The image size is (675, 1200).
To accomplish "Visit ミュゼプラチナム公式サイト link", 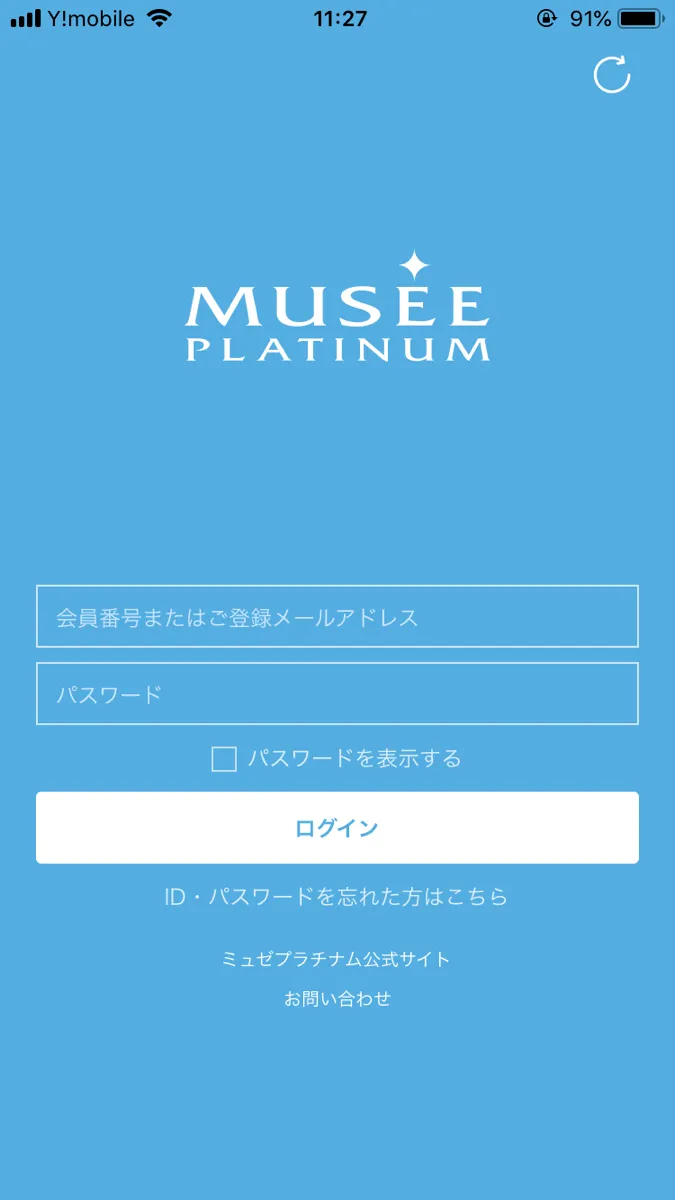I will [337, 960].
